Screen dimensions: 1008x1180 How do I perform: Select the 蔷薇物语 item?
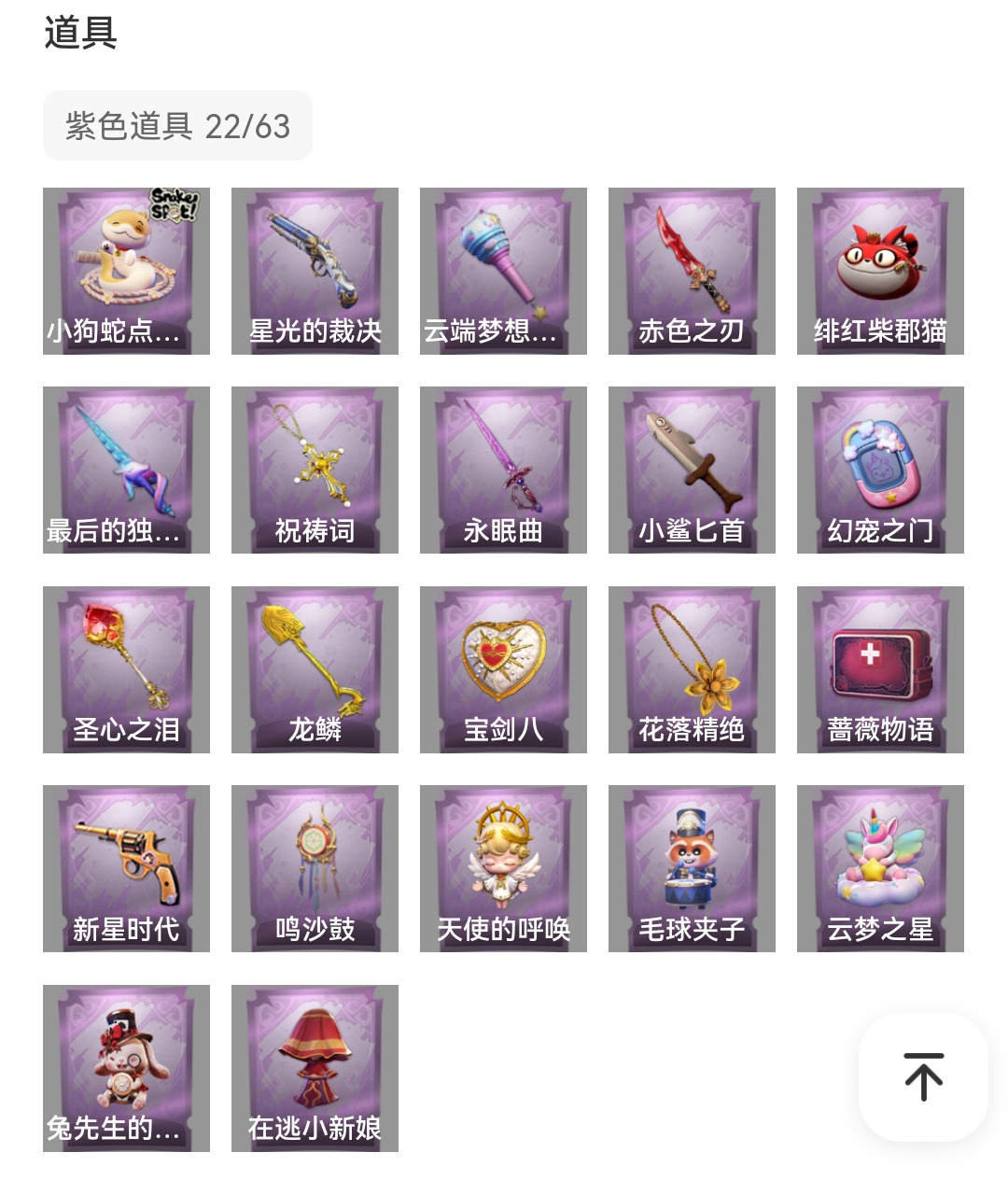tap(880, 669)
